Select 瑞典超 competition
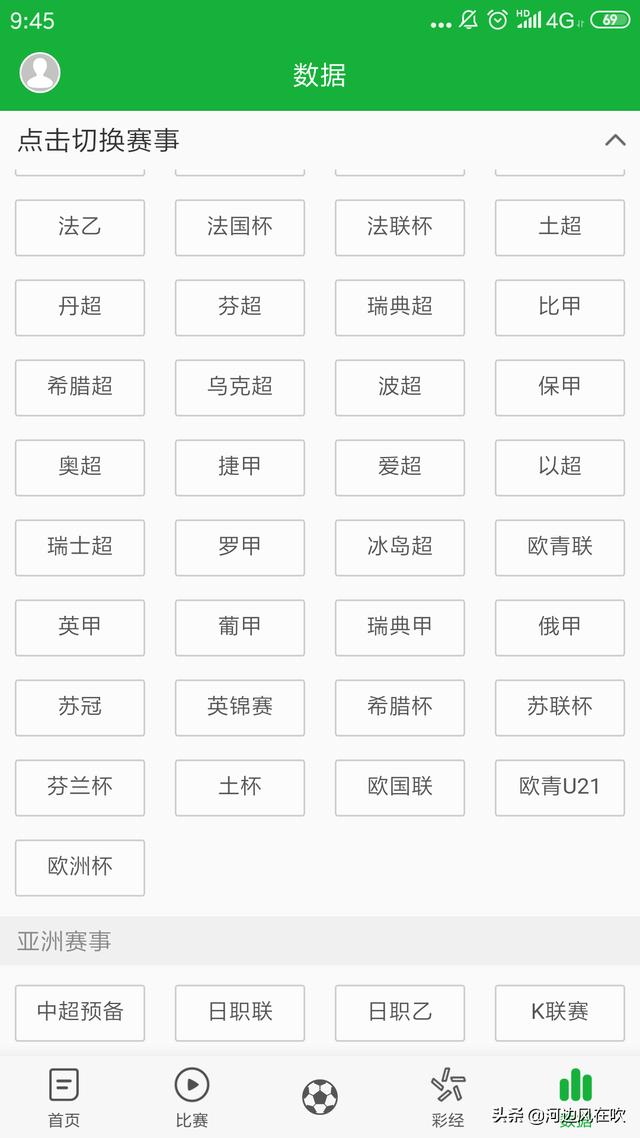 [x=400, y=307]
